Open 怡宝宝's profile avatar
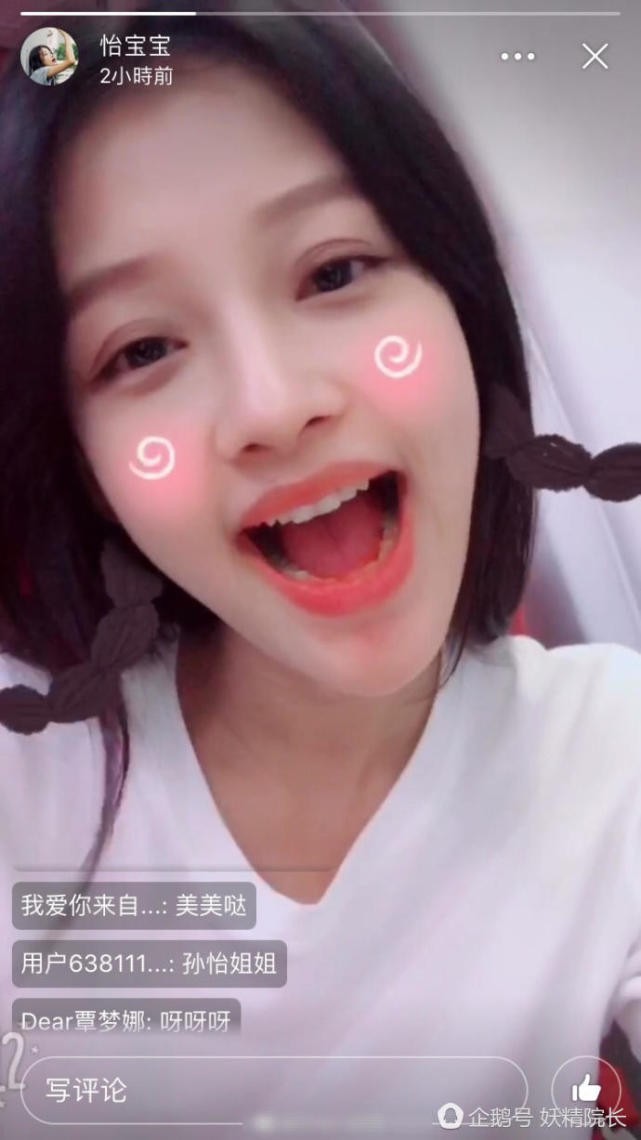Viewport: 641px width, 1140px height. tap(49, 56)
